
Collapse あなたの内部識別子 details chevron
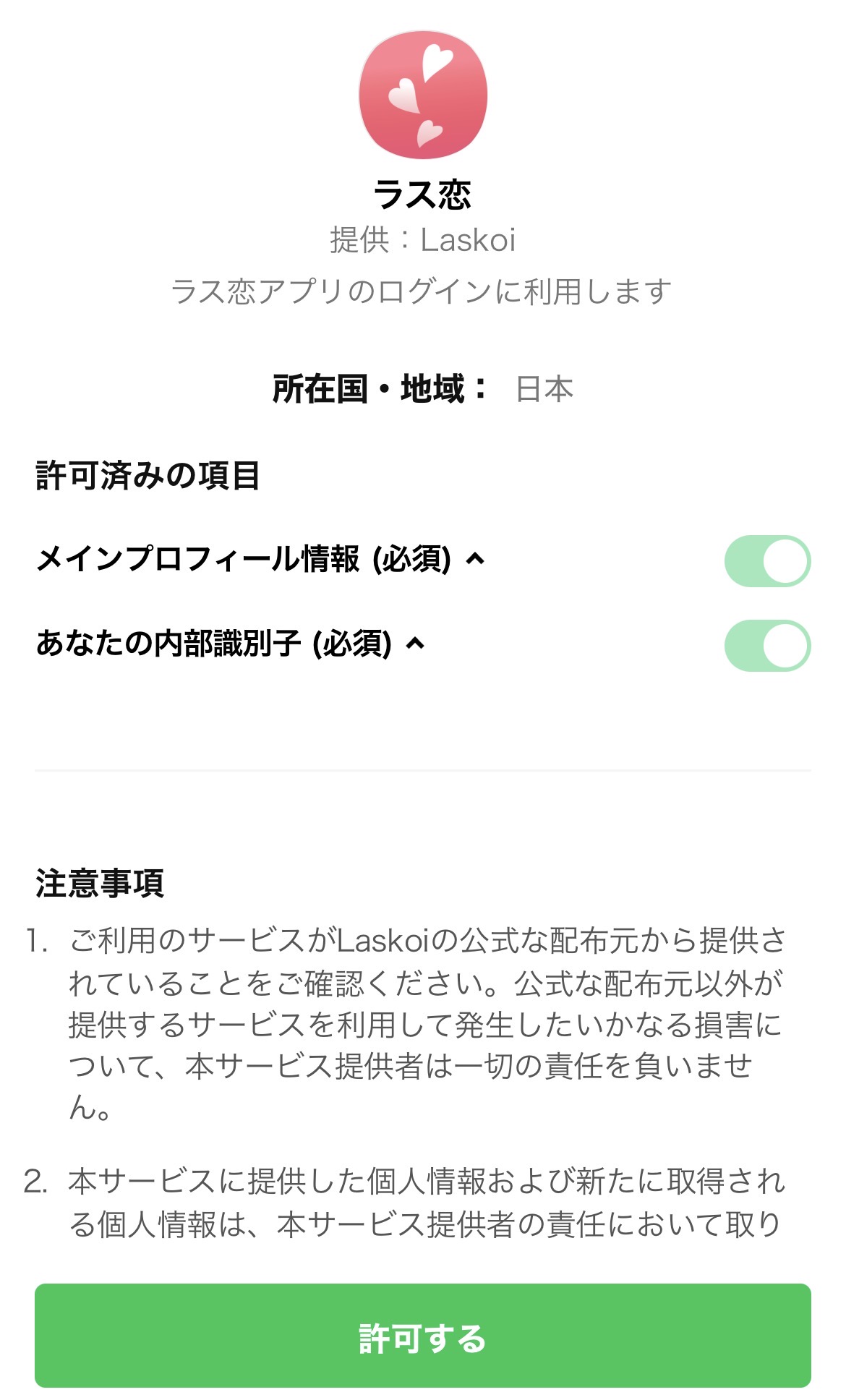pyautogui.click(x=415, y=643)
